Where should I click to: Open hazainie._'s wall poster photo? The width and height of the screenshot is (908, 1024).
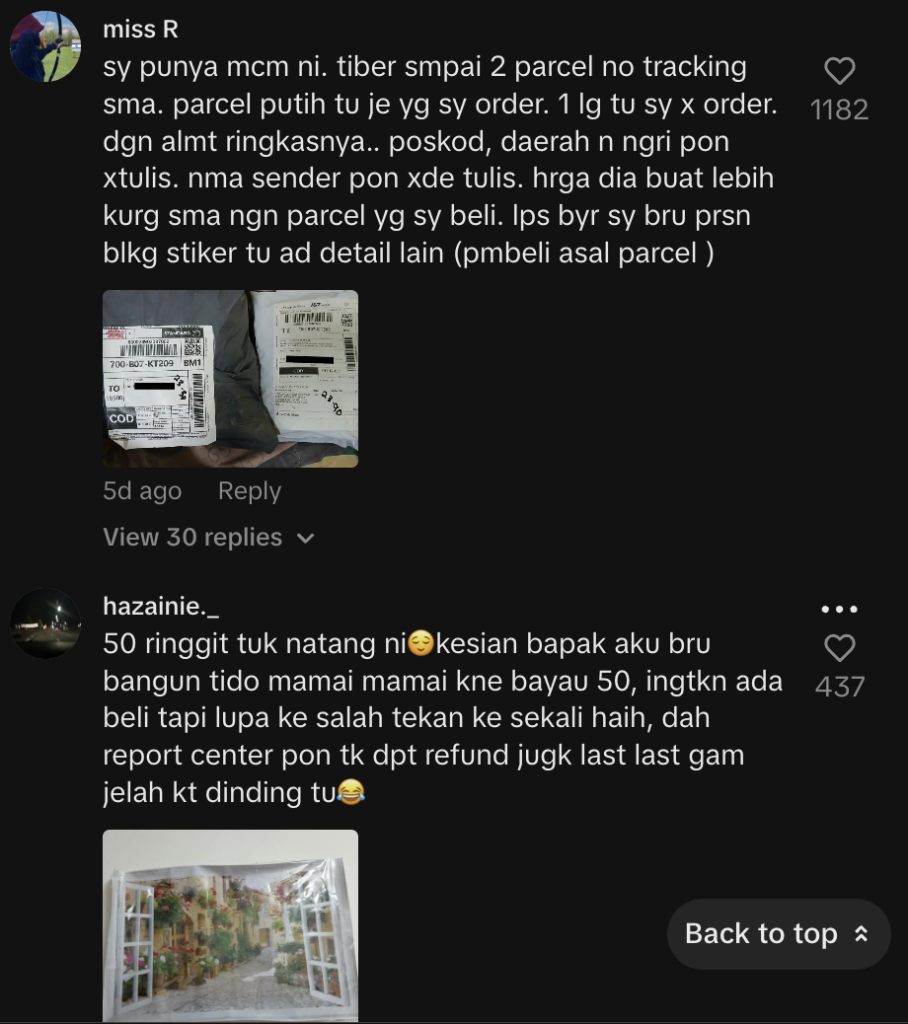[x=230, y=925]
